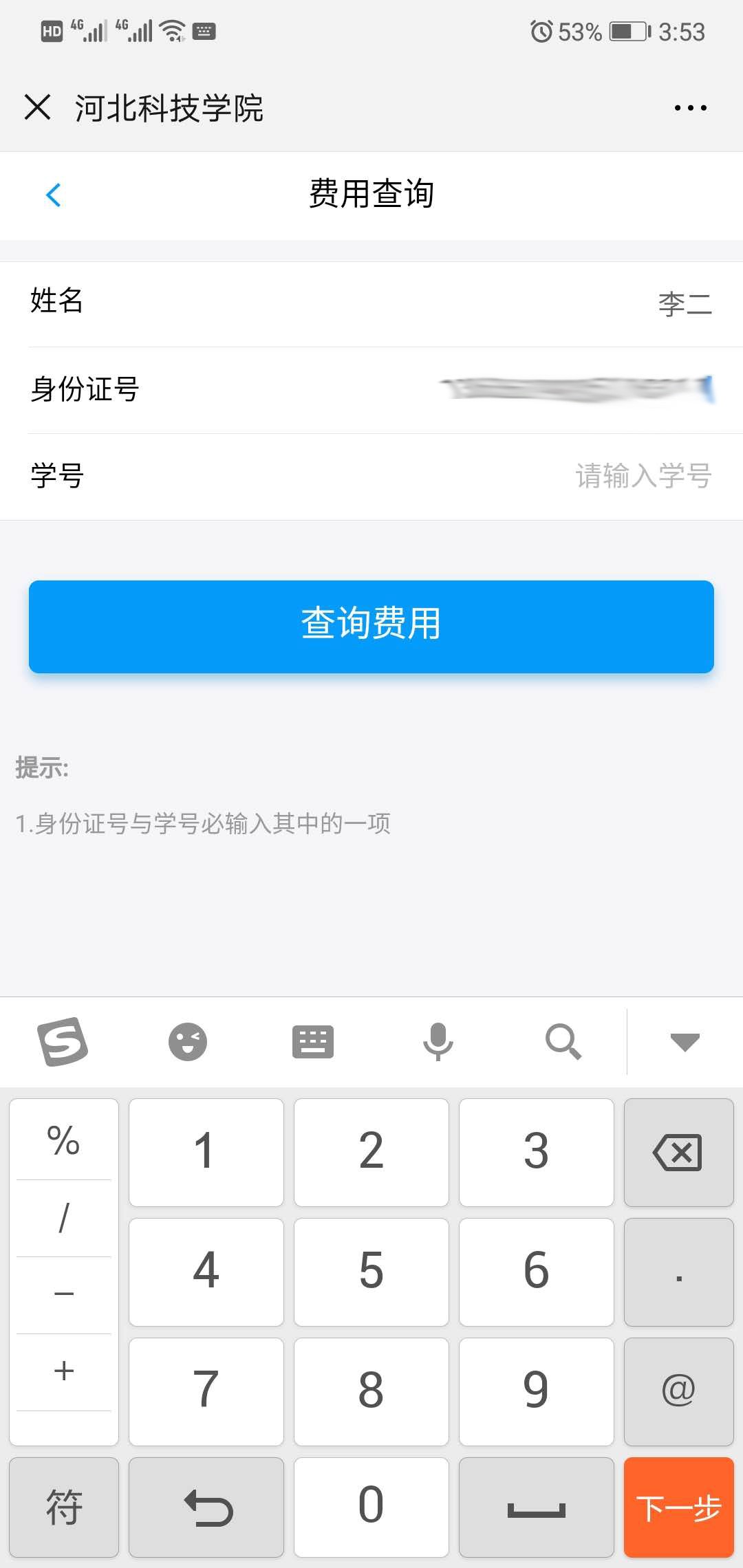Hide the keyboard with down arrow
This screenshot has height=1568, width=743.
(685, 1041)
